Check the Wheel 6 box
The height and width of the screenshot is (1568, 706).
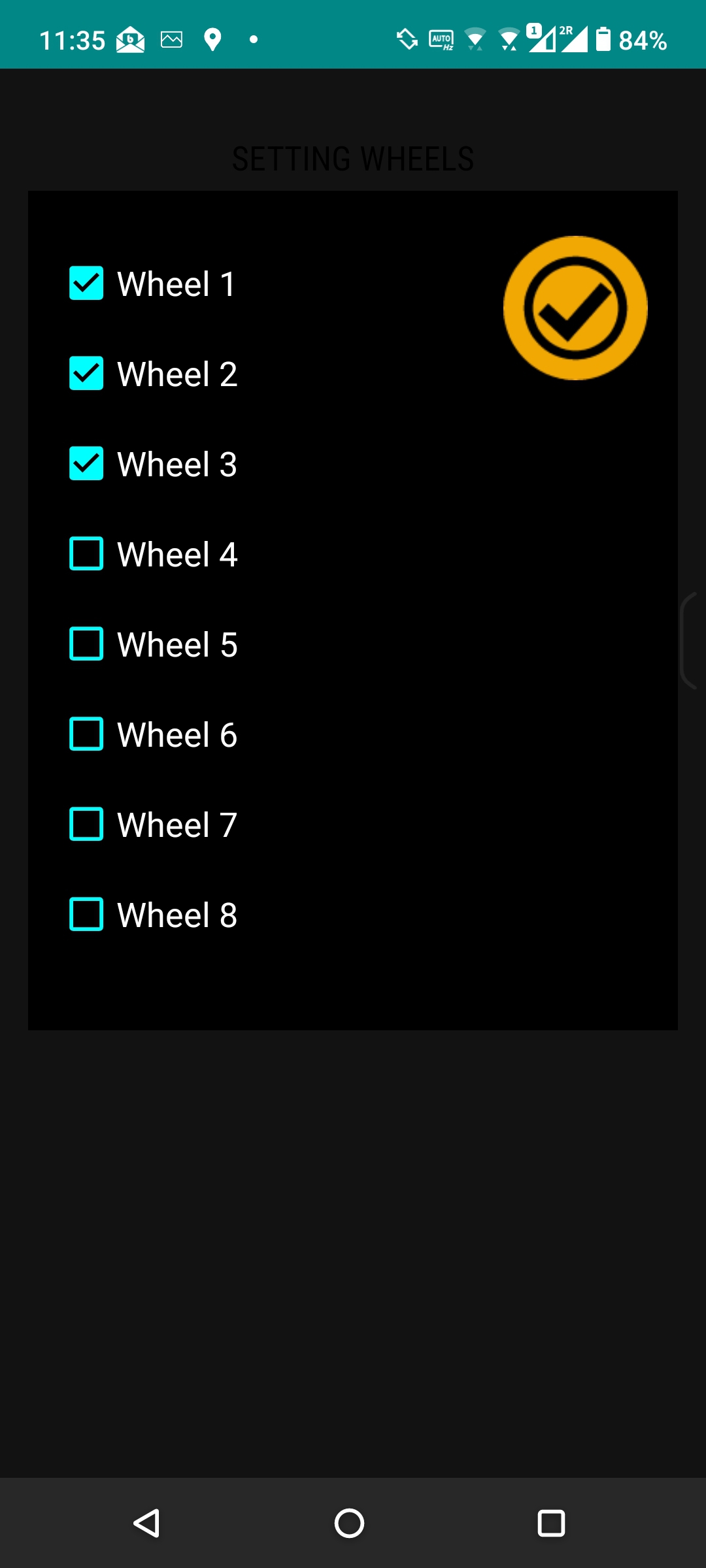86,734
